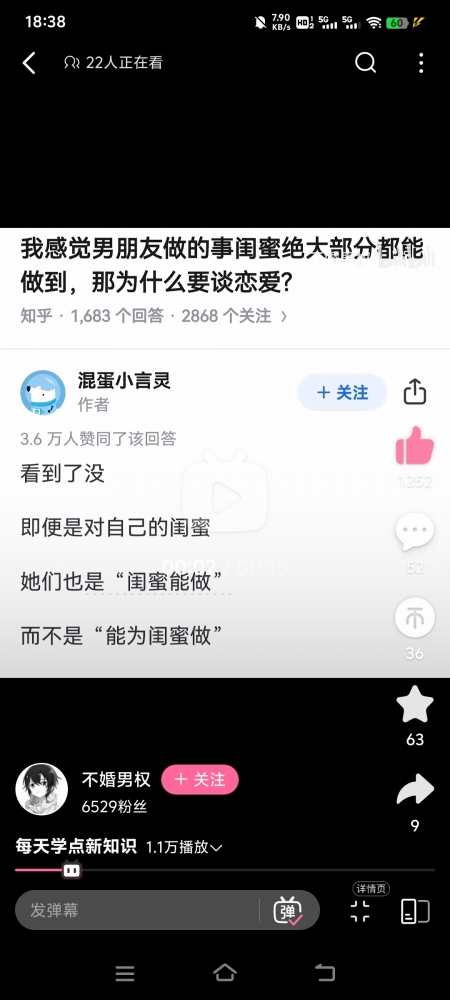The width and height of the screenshot is (450, 1000).
Task: Play the video with the center play button
Action: 225,498
